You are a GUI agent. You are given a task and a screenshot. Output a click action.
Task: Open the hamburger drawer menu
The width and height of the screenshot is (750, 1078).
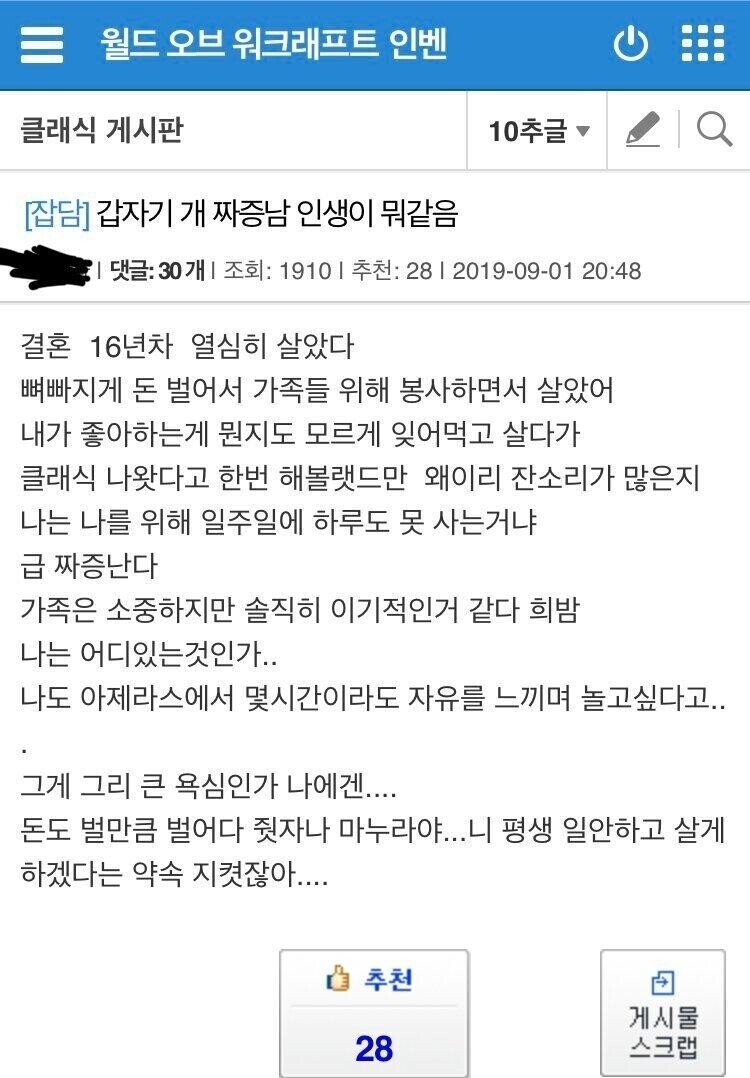(42, 45)
